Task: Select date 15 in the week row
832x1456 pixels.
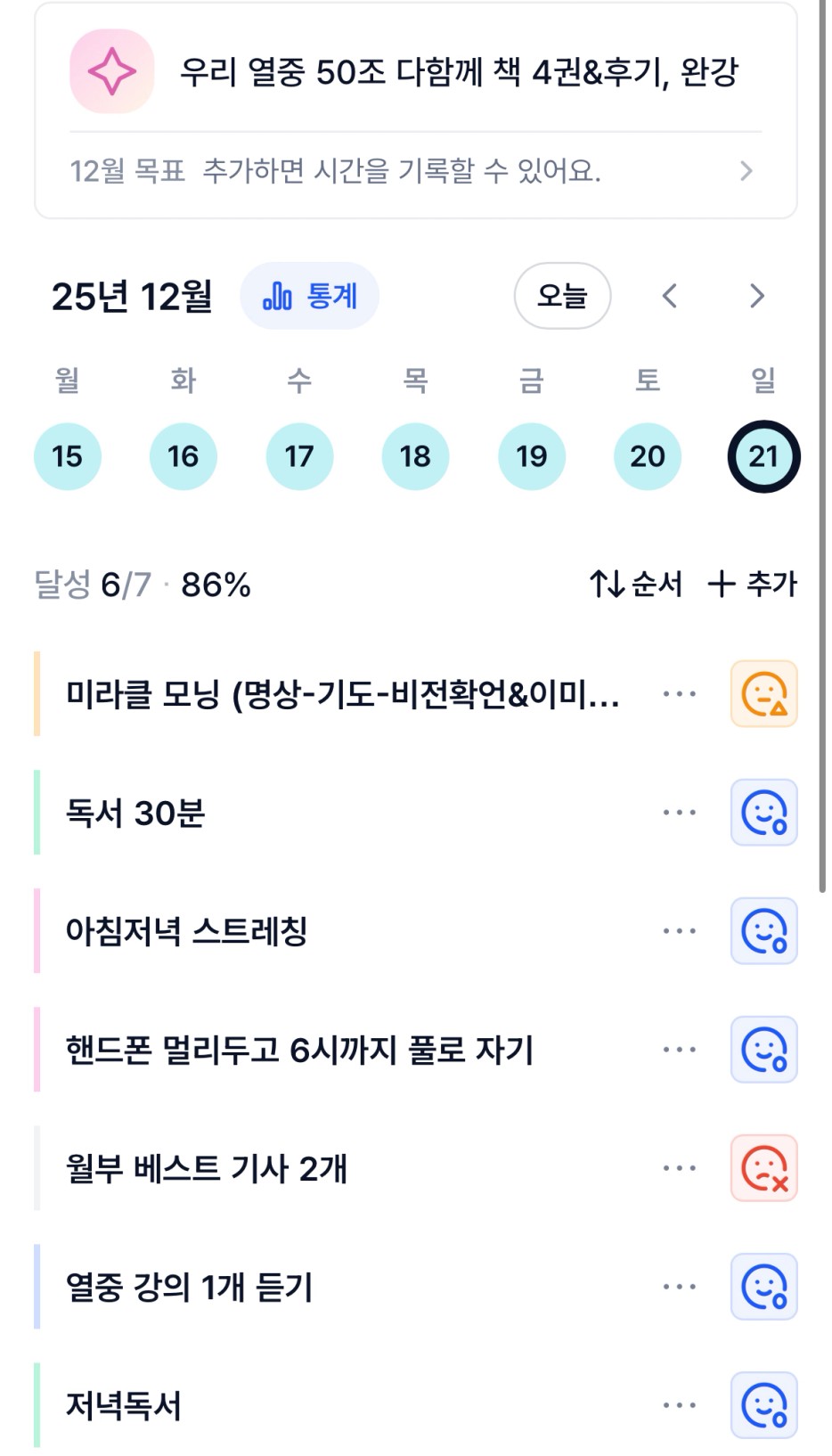Action: pos(68,456)
